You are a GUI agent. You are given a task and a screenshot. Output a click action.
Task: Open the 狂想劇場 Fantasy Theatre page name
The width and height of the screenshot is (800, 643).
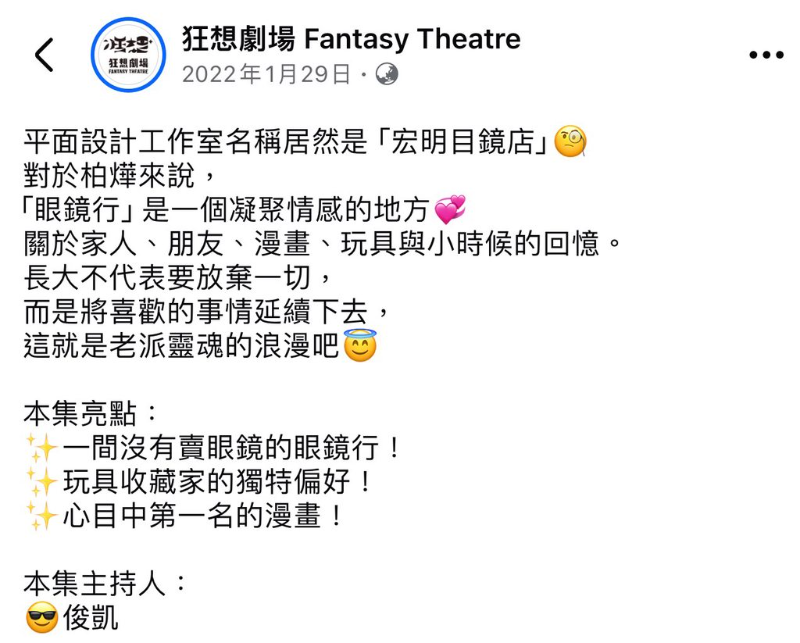pyautogui.click(x=351, y=39)
